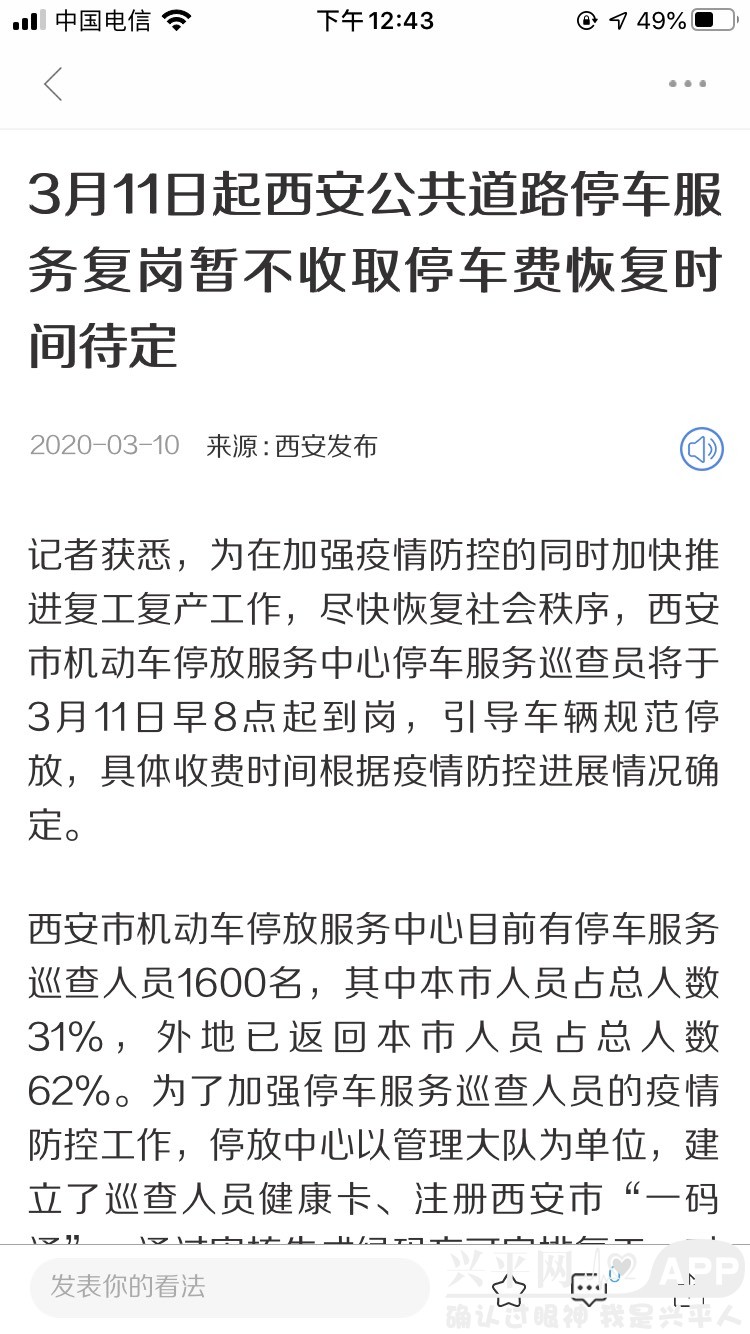This screenshot has width=750, height=1334.
Task: Open the comments speech bubble icon
Action: (x=590, y=1288)
